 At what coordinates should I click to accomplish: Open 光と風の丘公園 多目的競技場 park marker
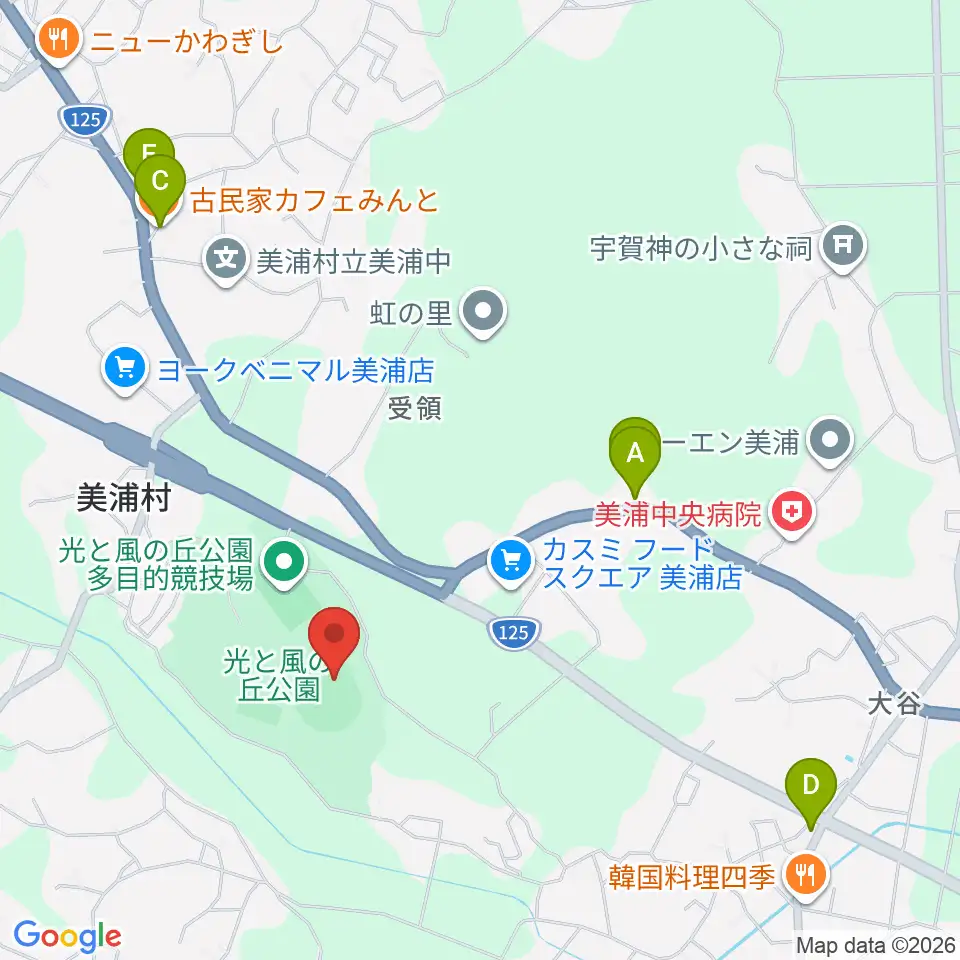pyautogui.click(x=284, y=563)
